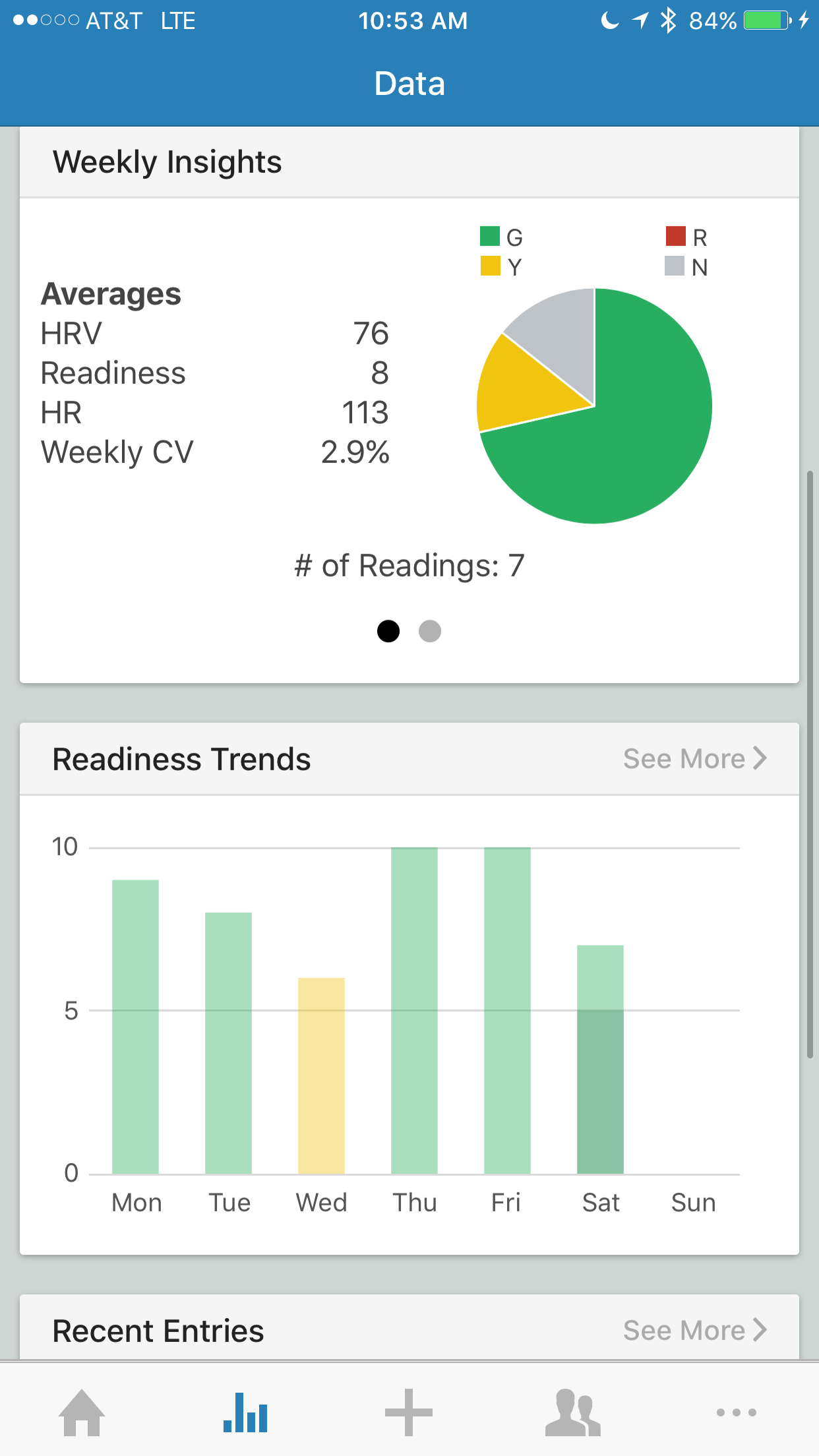Add a new entry with the plus tab
Image resolution: width=819 pixels, height=1456 pixels.
(x=409, y=1412)
